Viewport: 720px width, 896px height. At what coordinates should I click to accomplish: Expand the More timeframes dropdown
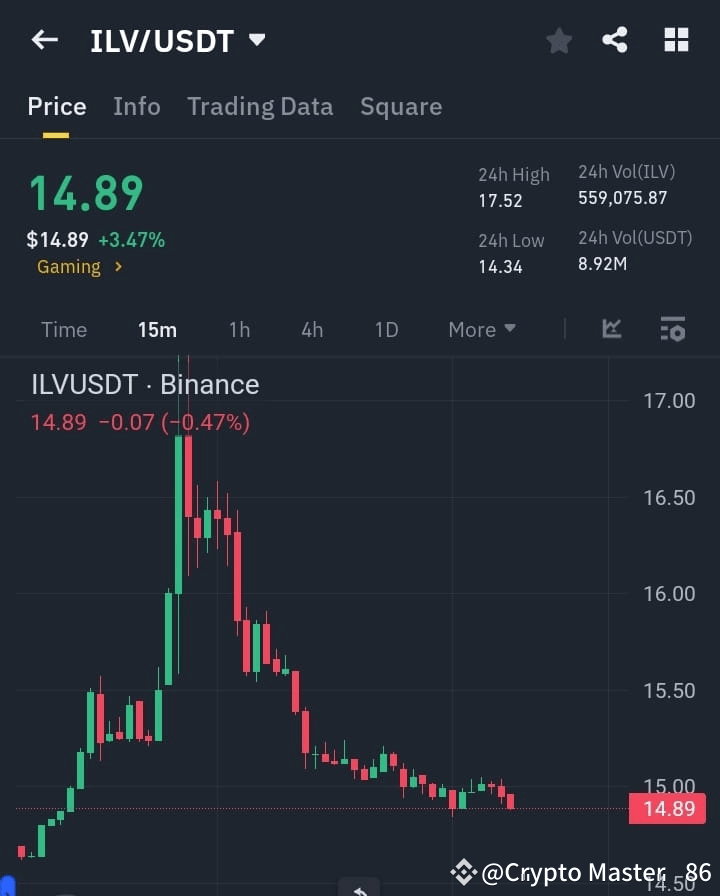[481, 329]
